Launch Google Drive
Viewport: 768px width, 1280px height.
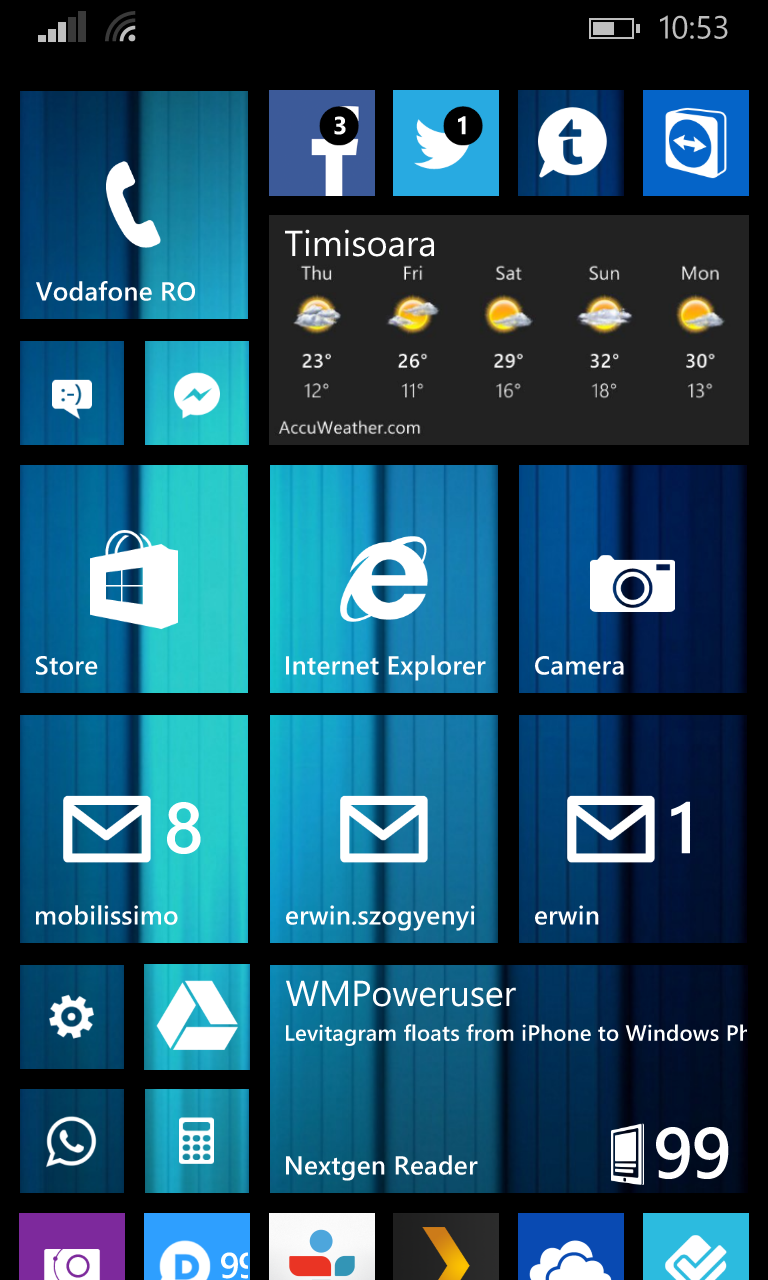(197, 1017)
